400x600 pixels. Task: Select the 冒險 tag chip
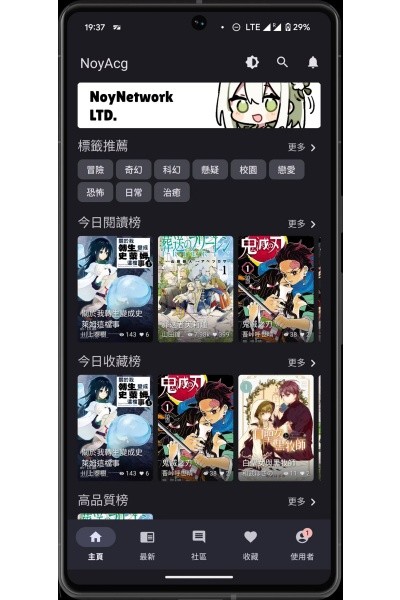[x=95, y=170]
